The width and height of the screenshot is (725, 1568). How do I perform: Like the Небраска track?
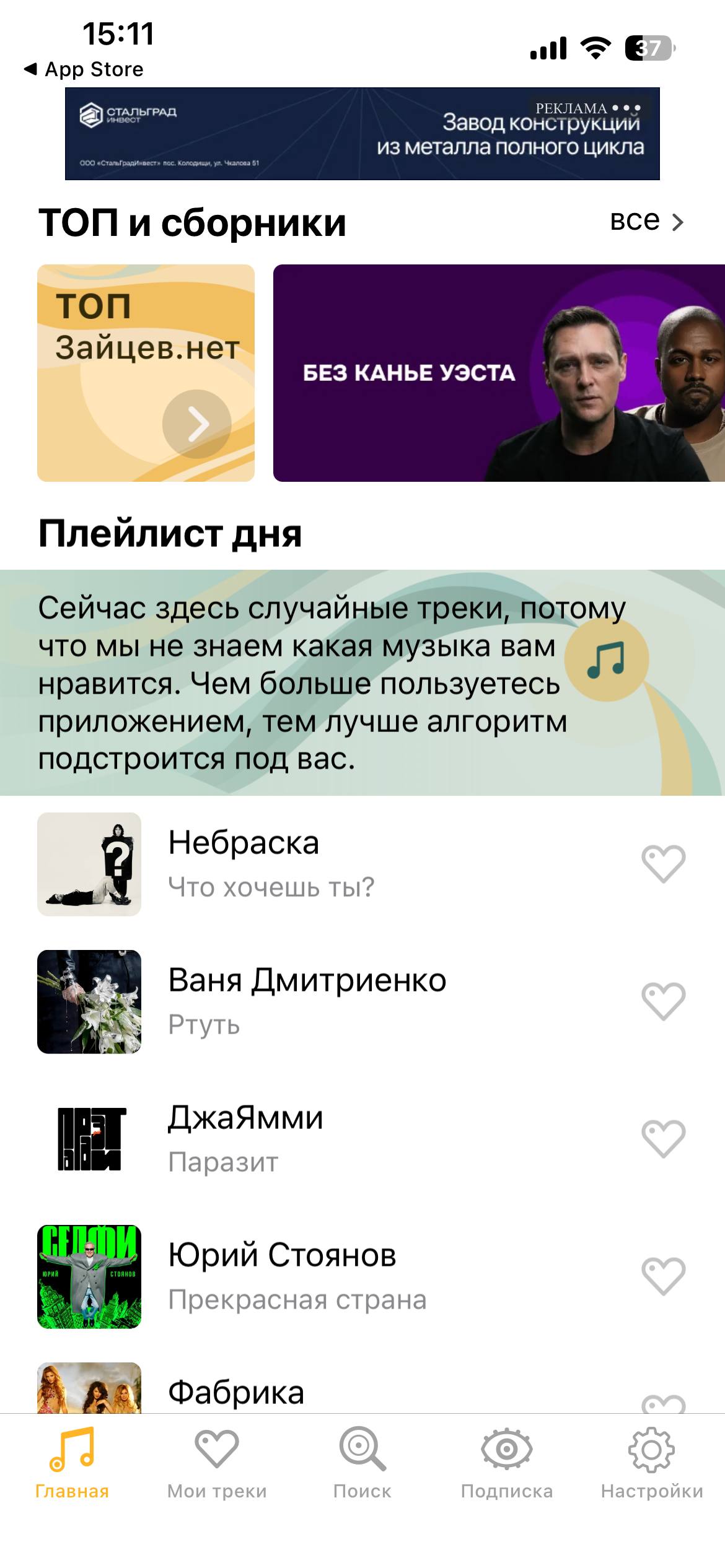point(663,863)
